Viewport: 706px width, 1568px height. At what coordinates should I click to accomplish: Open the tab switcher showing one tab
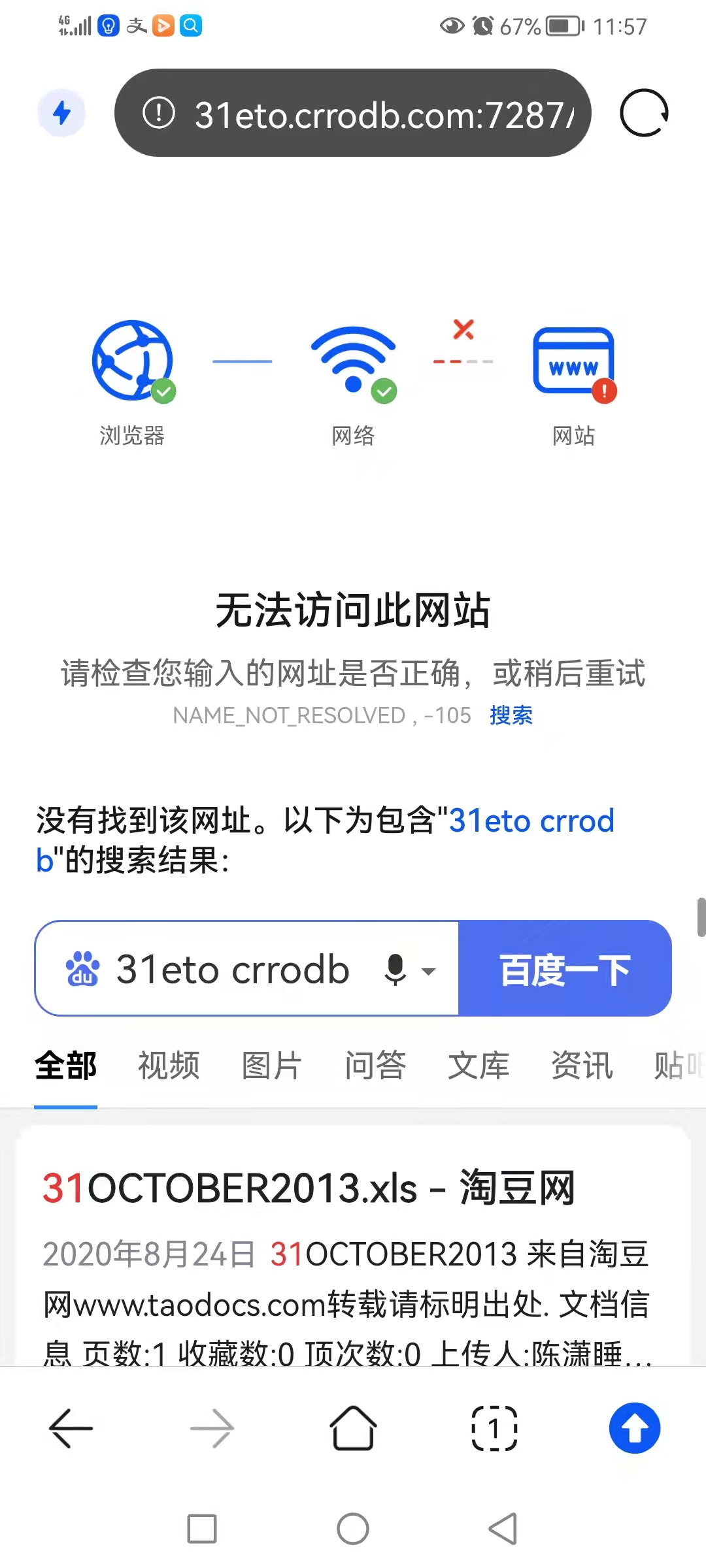494,1428
